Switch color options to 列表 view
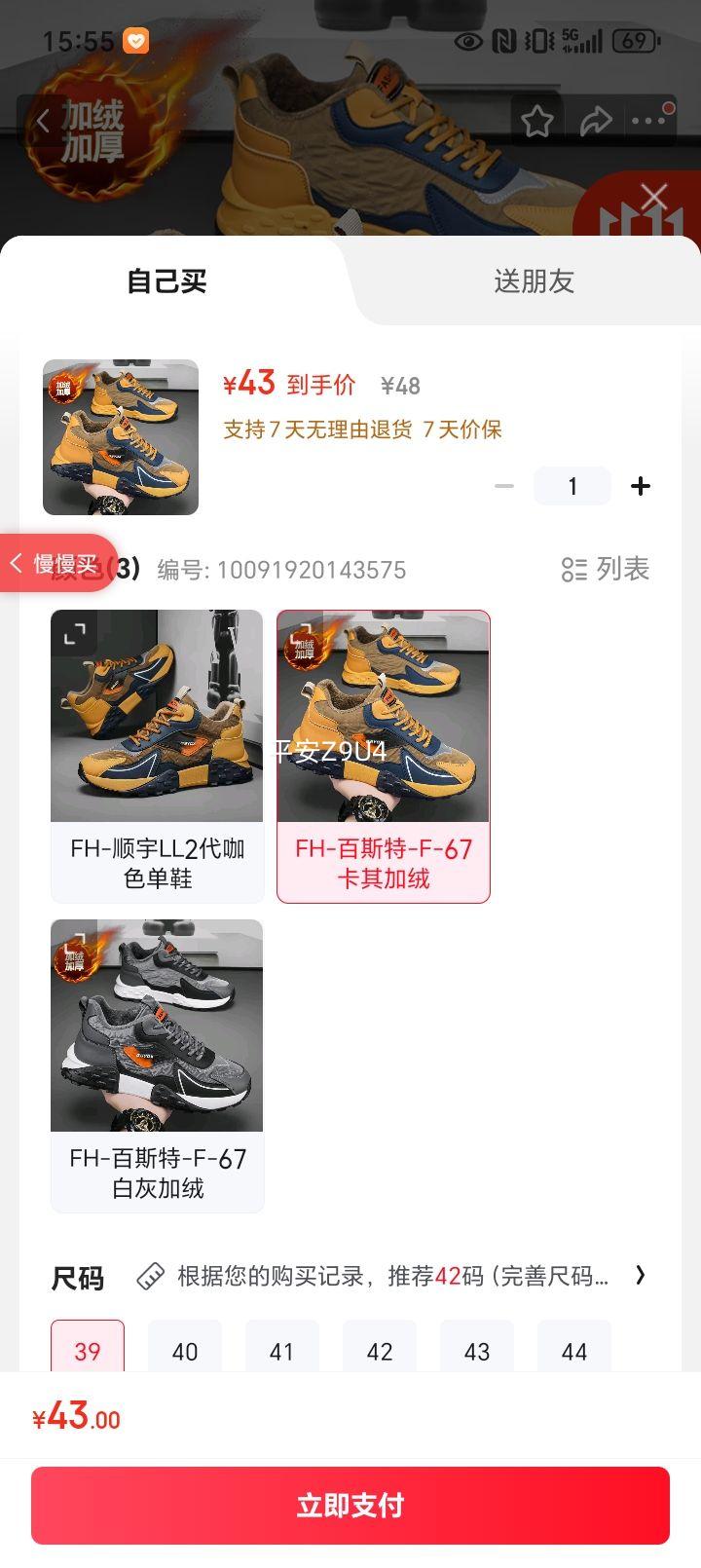 (x=606, y=569)
